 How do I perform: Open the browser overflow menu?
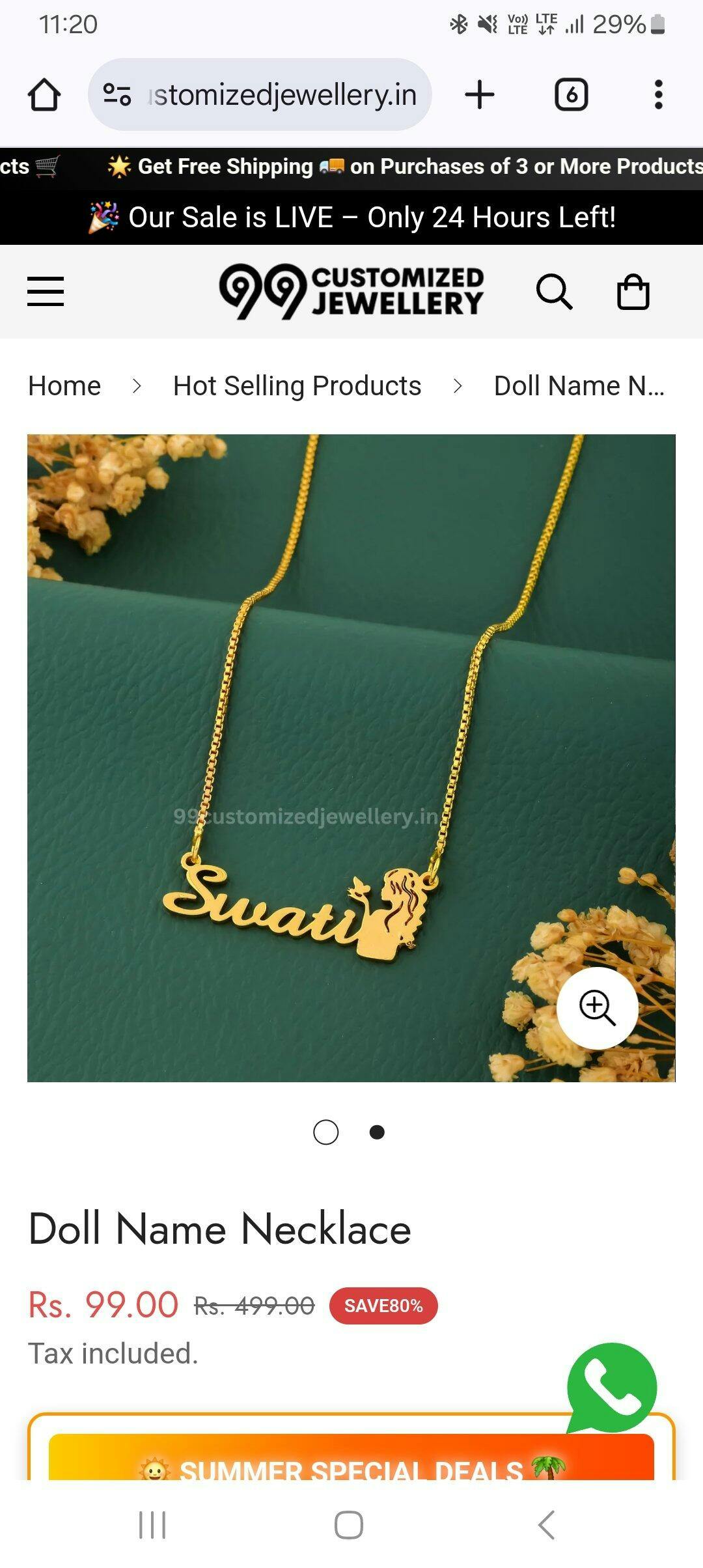pyautogui.click(x=658, y=95)
